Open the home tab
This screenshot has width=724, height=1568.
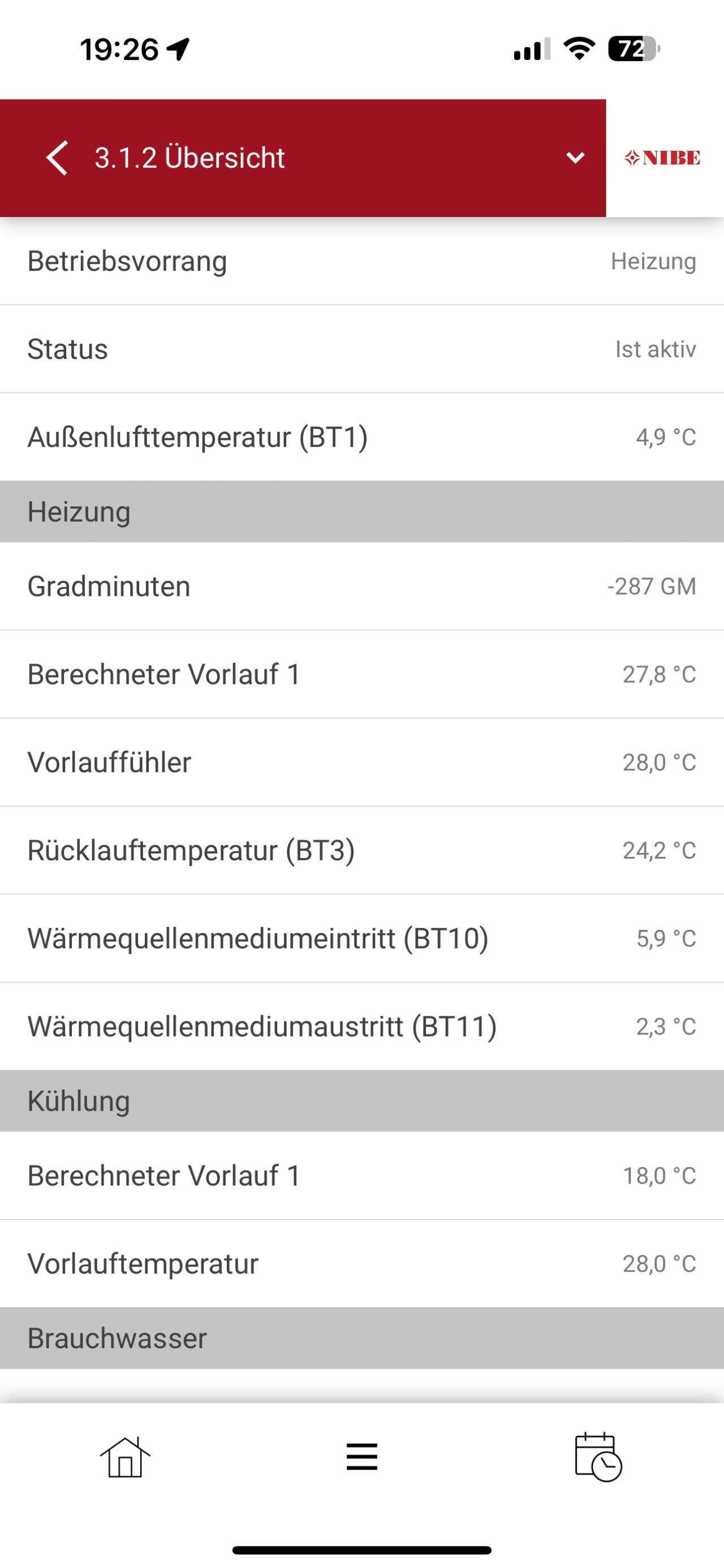coord(125,1457)
